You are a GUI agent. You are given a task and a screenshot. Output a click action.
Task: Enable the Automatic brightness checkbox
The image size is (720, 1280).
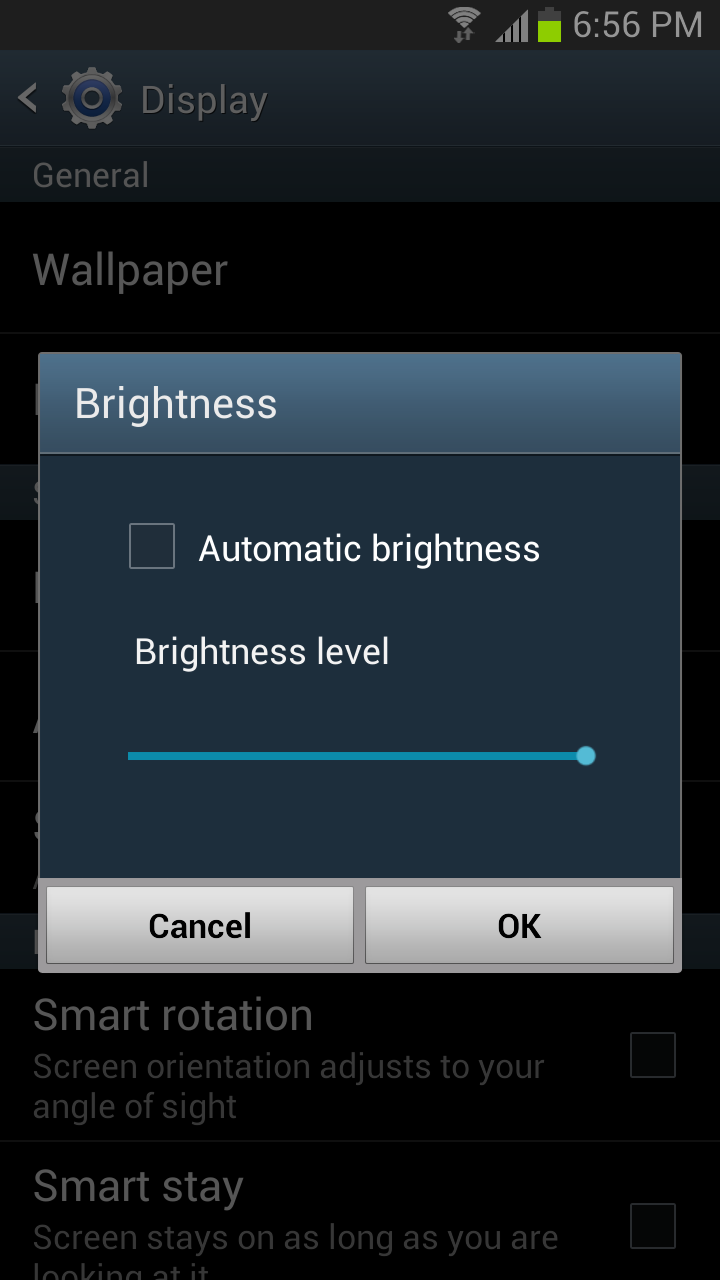(x=152, y=546)
